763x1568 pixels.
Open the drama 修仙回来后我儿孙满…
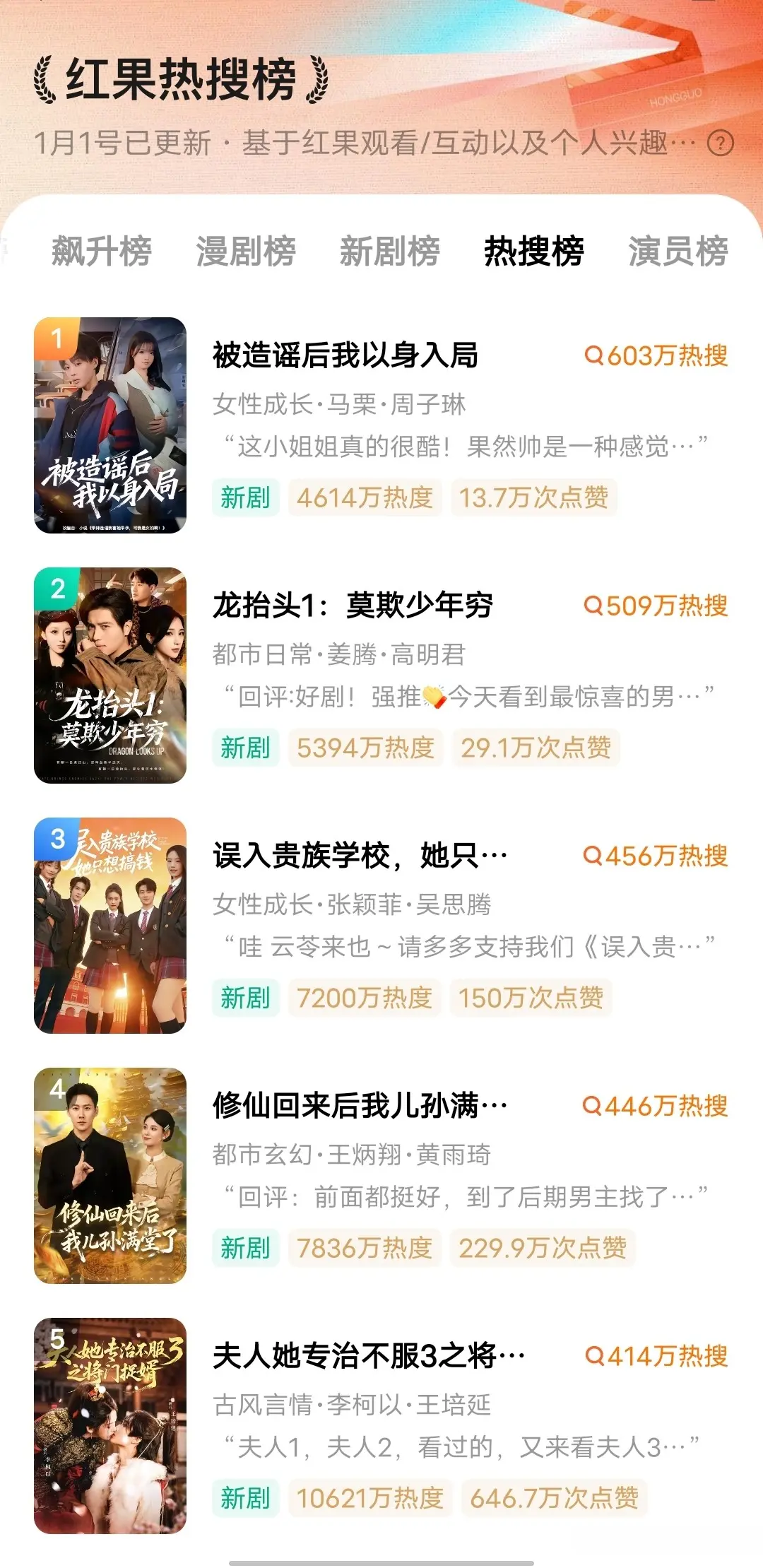click(360, 1106)
